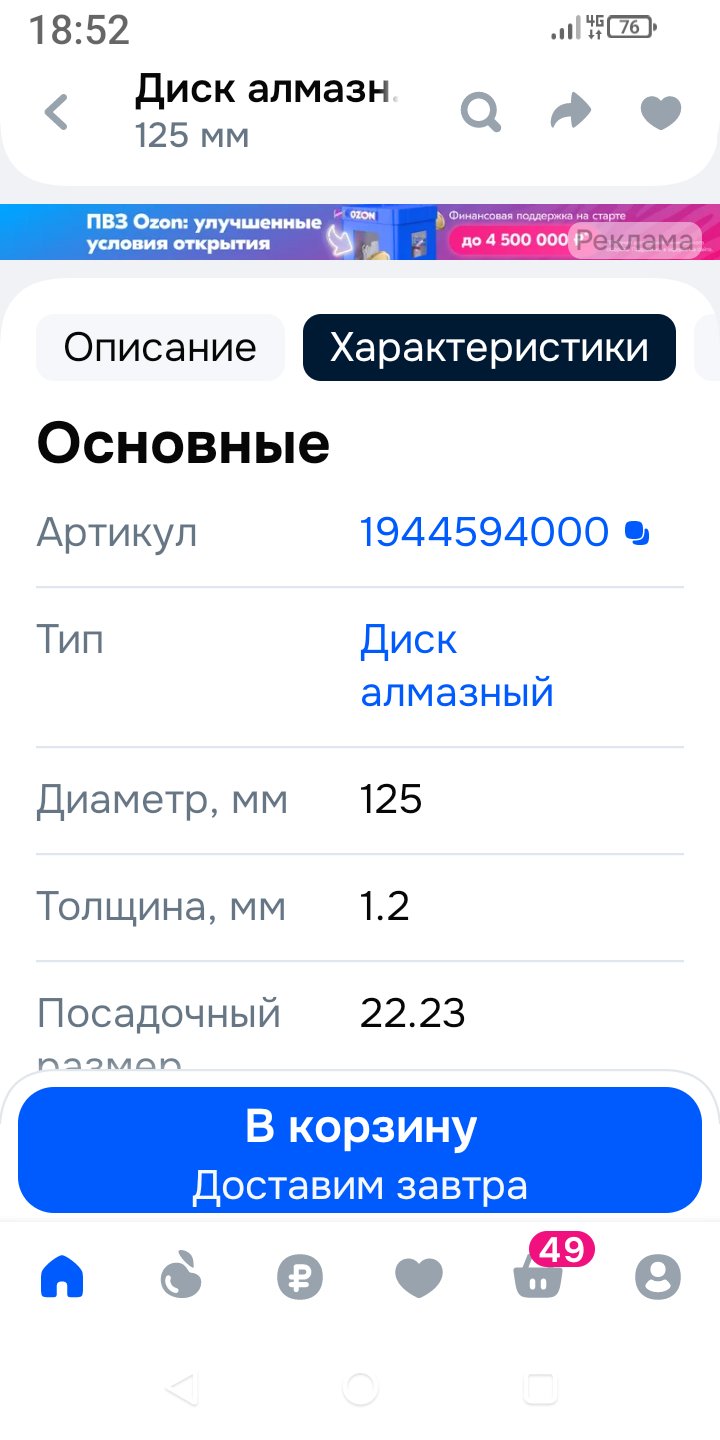Viewport: 720px width, 1440px height.
Task: Select the Характеристики tab
Action: coord(489,348)
